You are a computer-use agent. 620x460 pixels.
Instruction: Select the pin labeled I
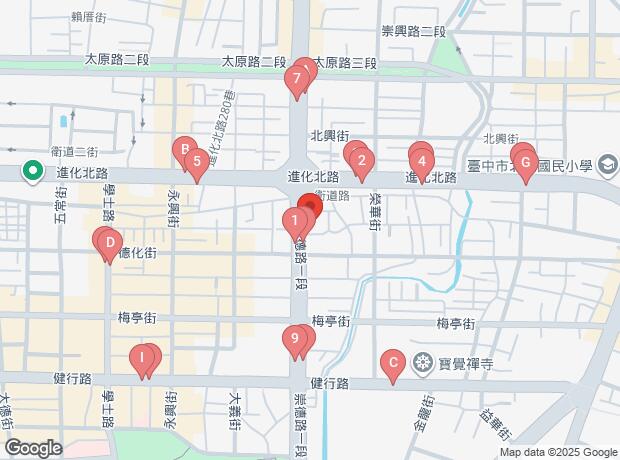click(x=143, y=357)
